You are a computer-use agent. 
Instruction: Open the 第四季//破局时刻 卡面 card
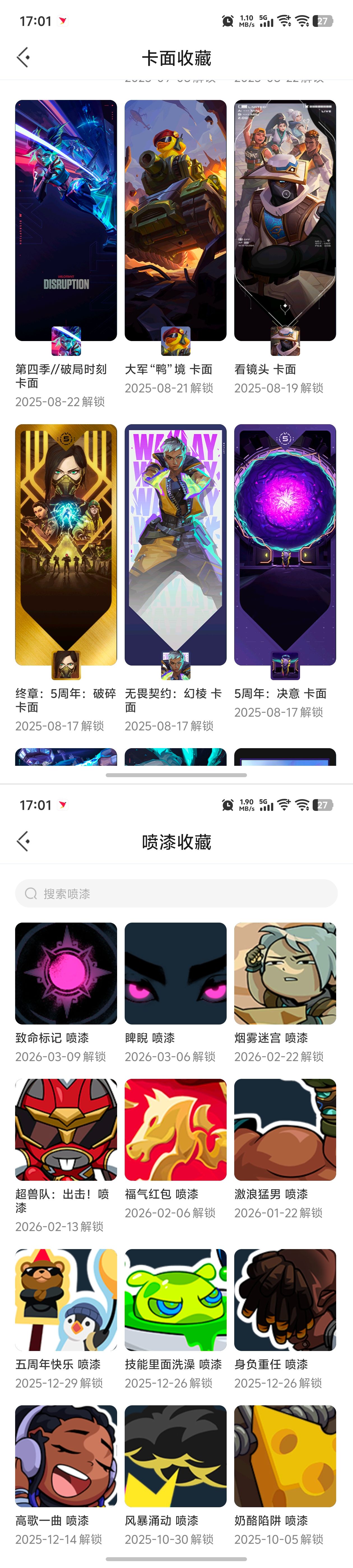pos(66,220)
